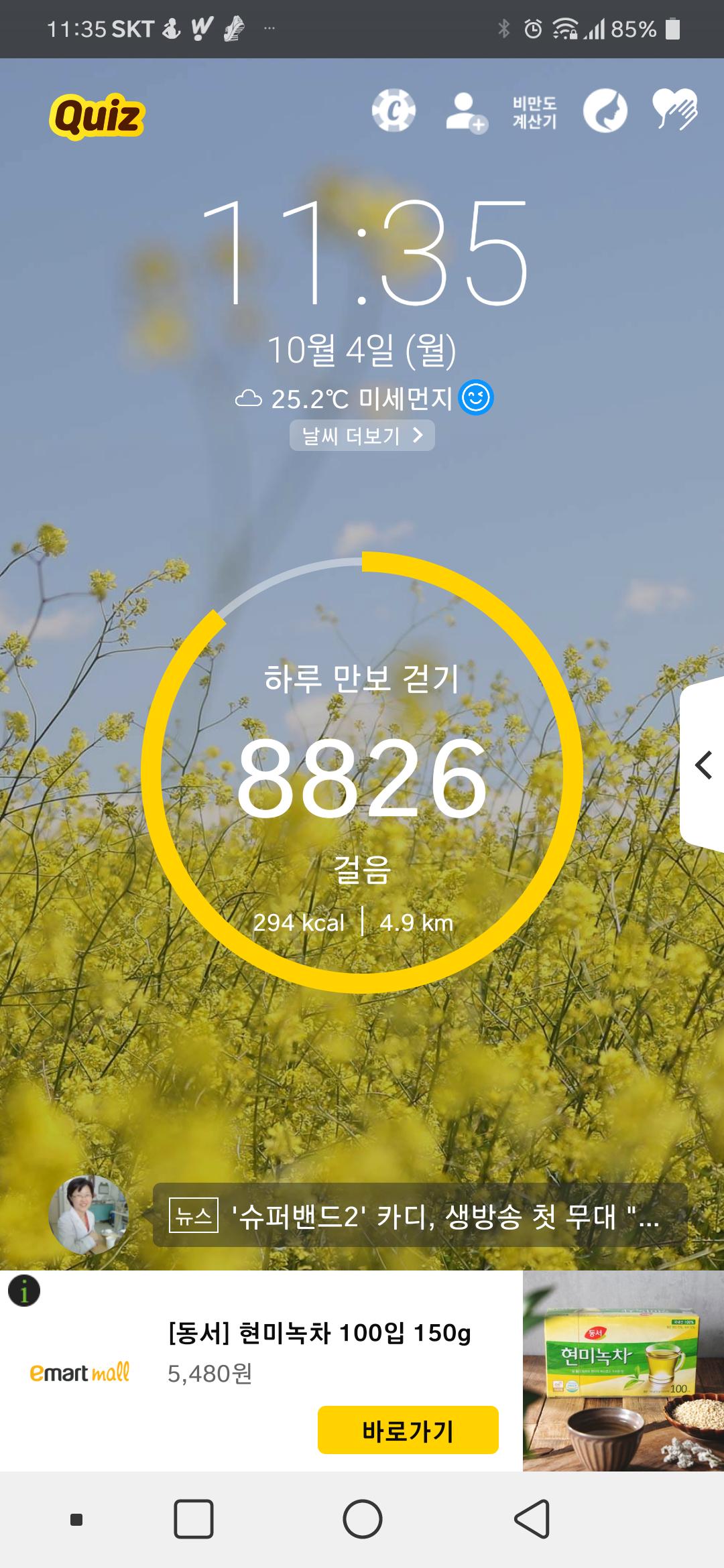
Task: Tap the ad info icon
Action: tap(24, 1291)
